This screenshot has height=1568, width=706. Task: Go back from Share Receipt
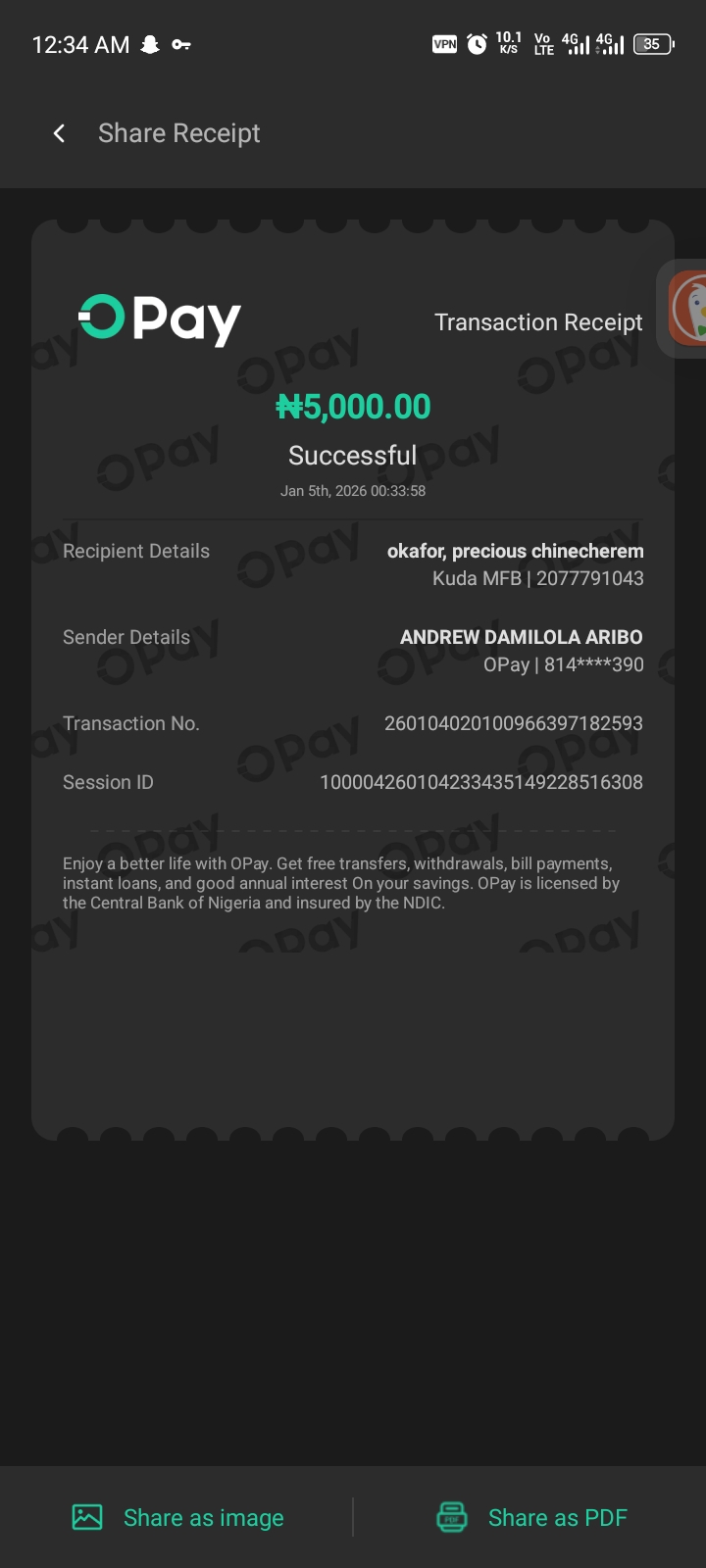[60, 133]
